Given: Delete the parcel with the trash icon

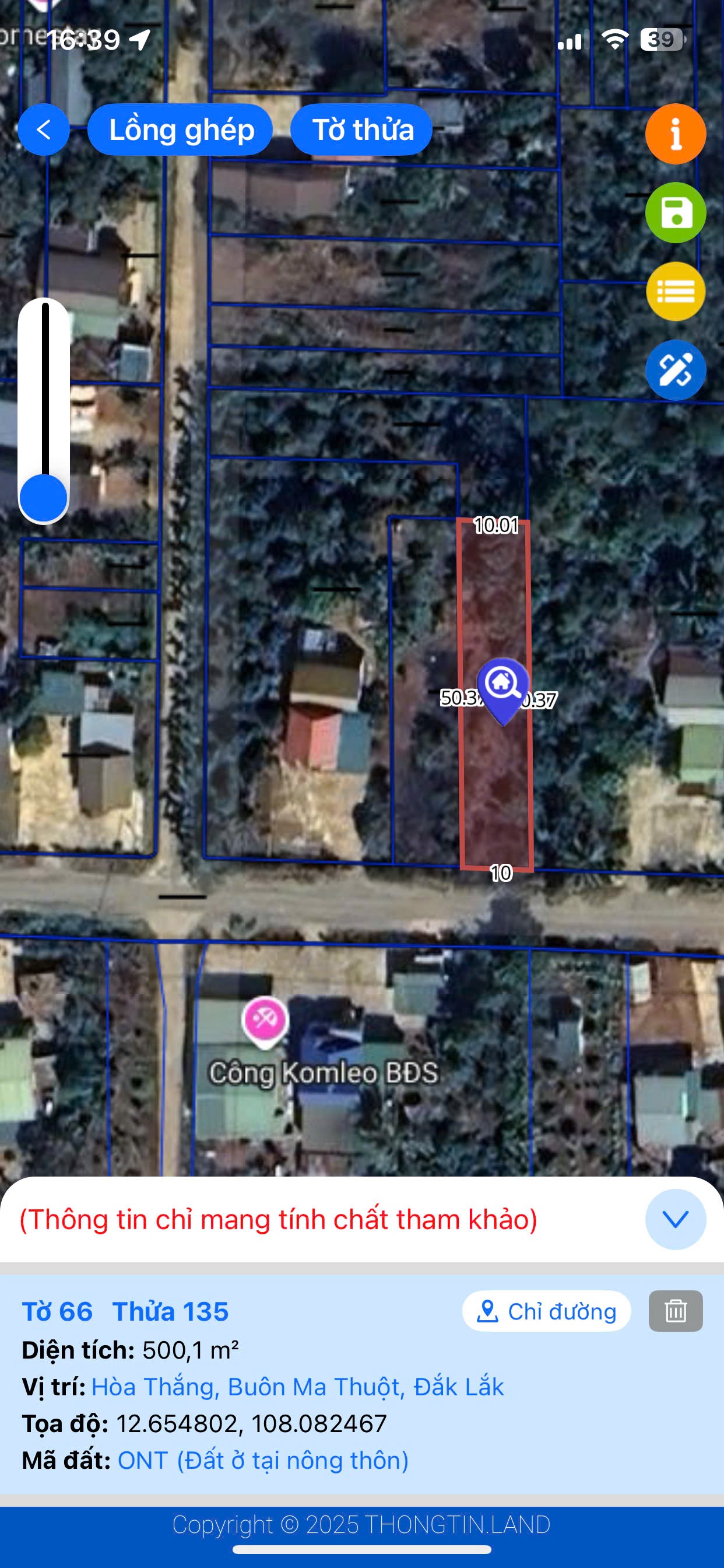Looking at the screenshot, I should [676, 1311].
